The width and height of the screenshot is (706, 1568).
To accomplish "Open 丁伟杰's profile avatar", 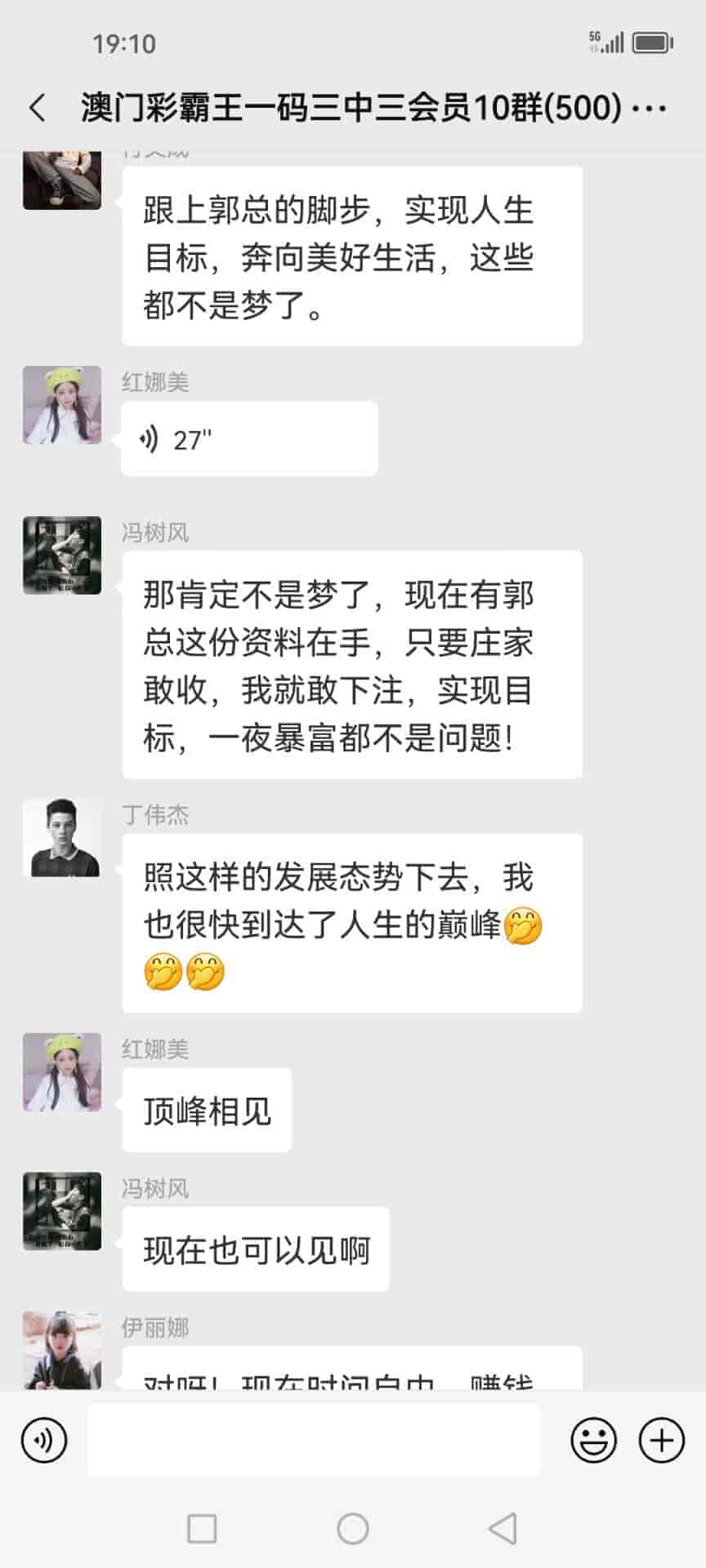I will (x=62, y=838).
